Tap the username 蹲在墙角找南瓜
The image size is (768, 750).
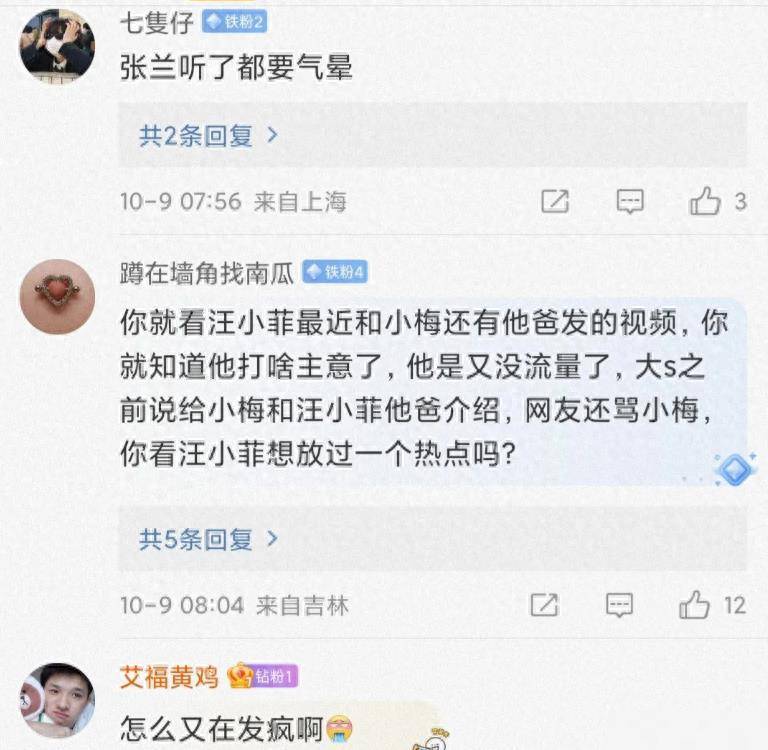click(x=206, y=273)
